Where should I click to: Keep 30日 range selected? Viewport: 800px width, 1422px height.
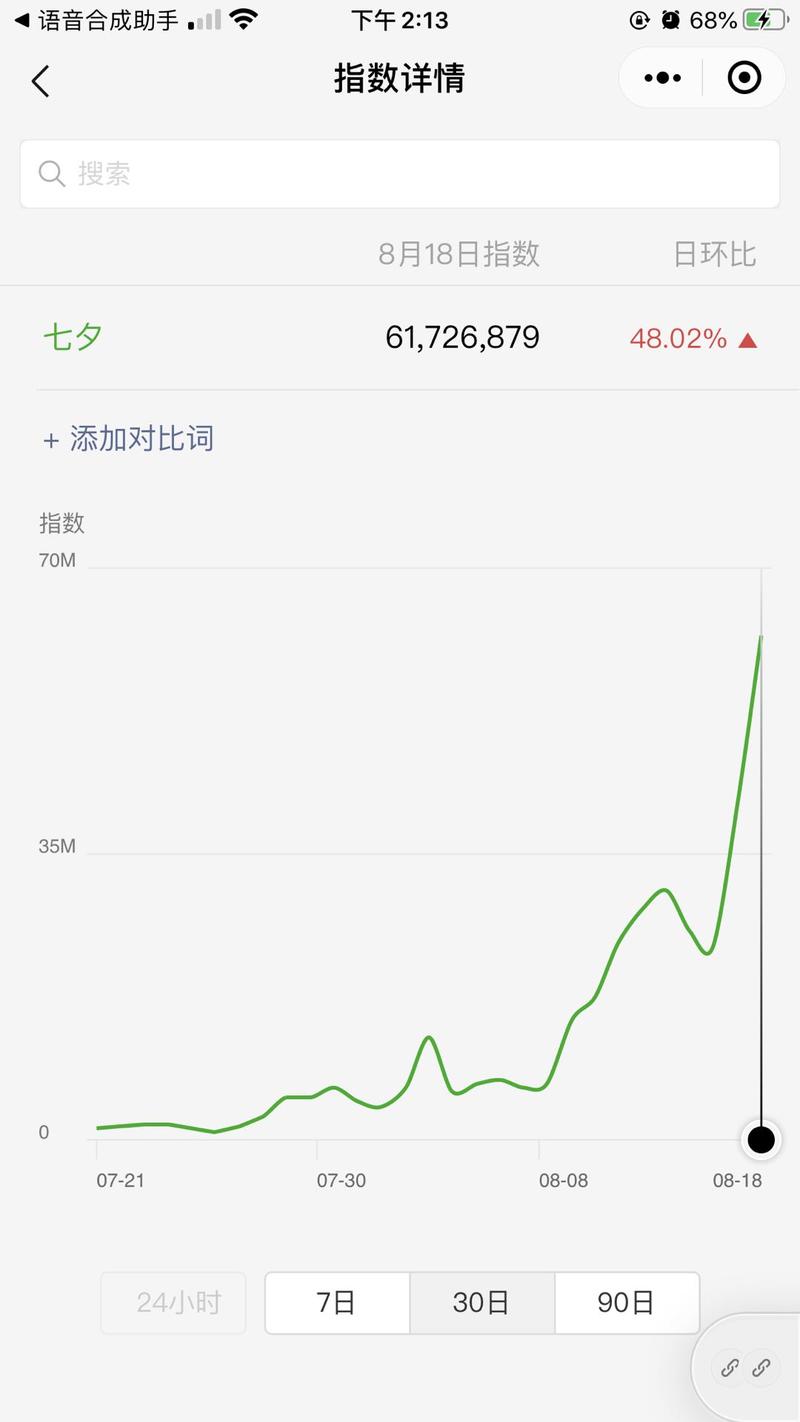coord(482,1302)
